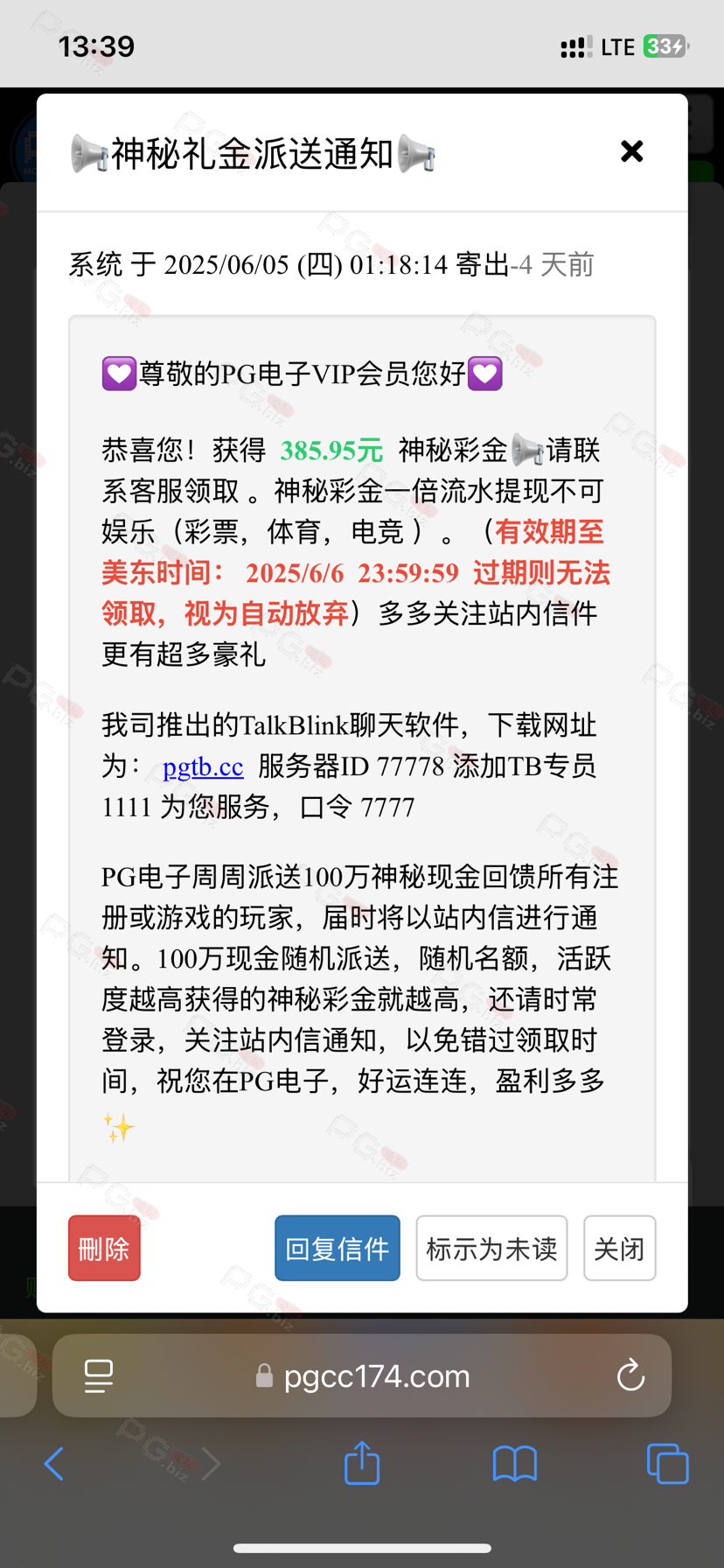Image resolution: width=724 pixels, height=1568 pixels.
Task: Close the dialog with the X icon
Action: (631, 151)
